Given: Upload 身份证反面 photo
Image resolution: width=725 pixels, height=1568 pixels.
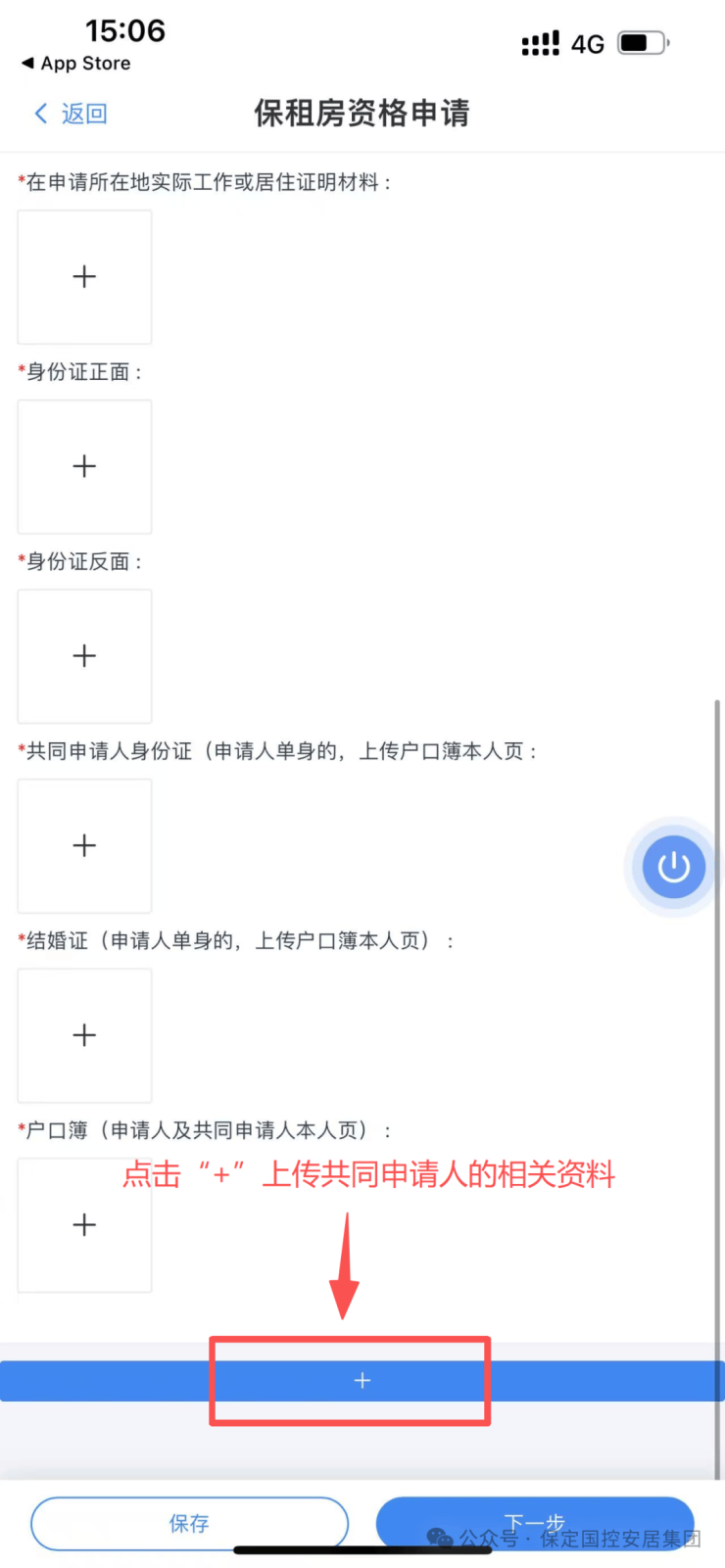Looking at the screenshot, I should (84, 656).
